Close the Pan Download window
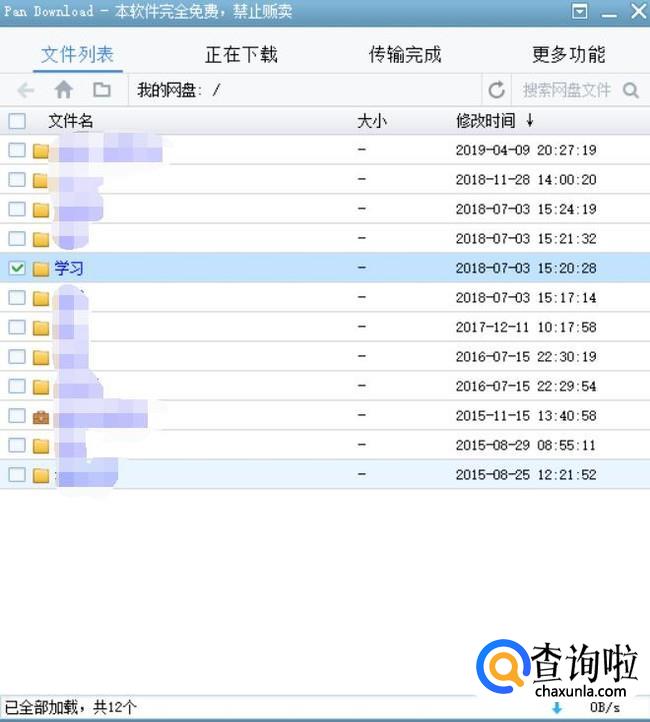The image size is (650, 722). point(638,11)
